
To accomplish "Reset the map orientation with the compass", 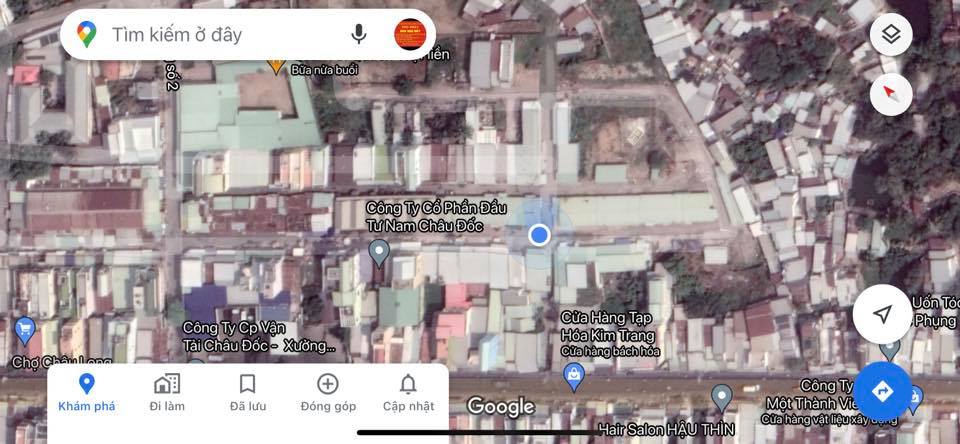I will point(891,94).
